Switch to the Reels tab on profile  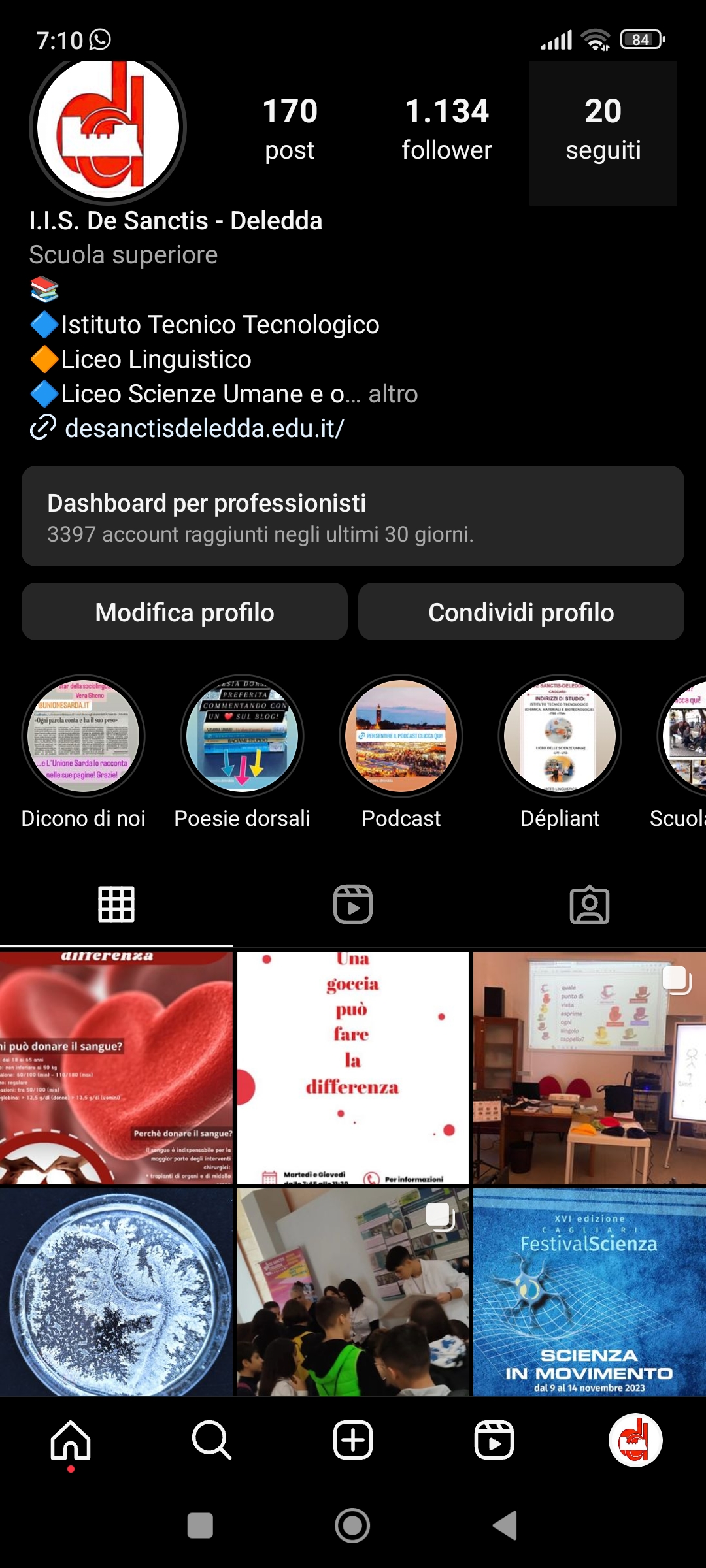353,904
